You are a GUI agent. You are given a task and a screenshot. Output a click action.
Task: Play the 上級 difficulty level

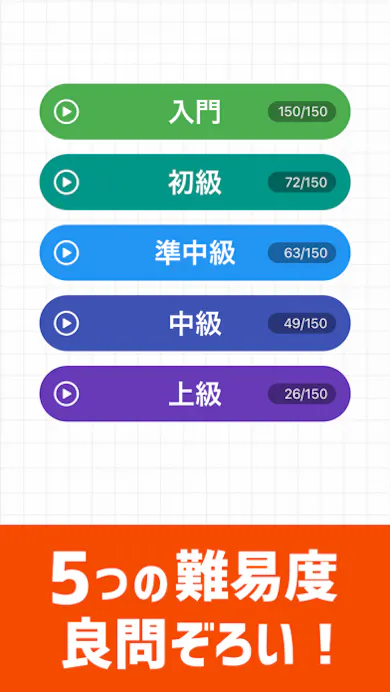(195, 394)
